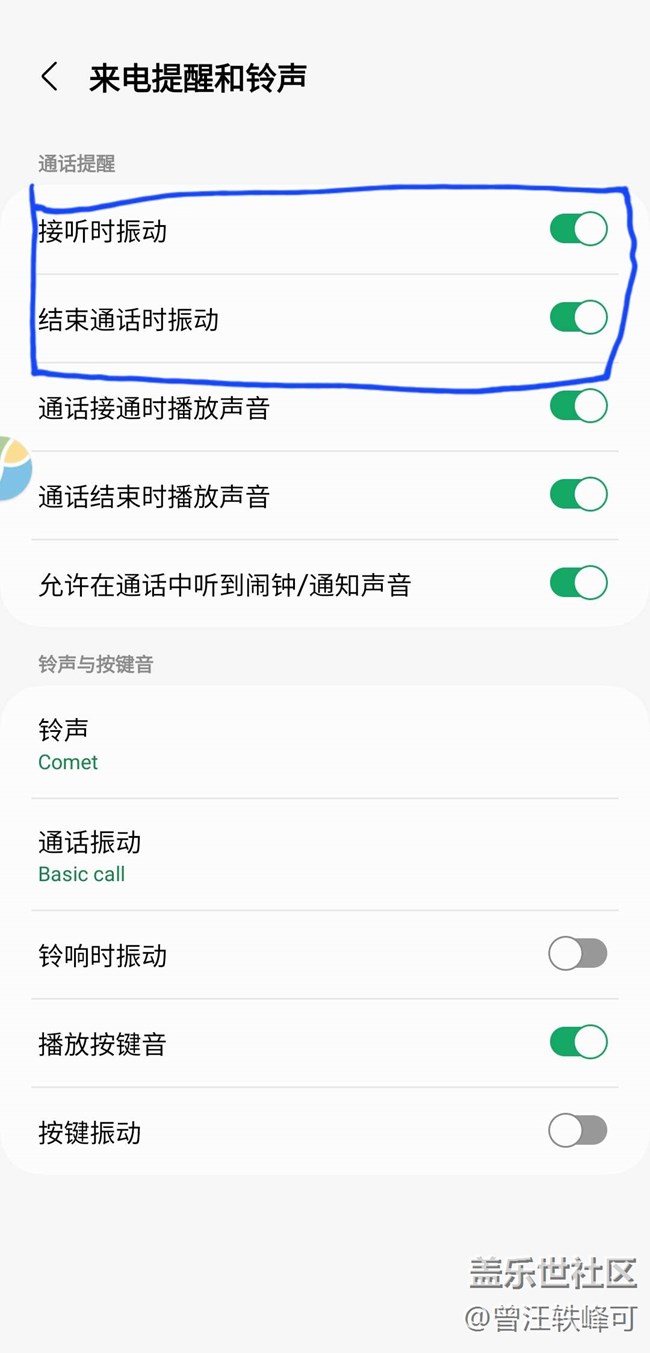Turn off 接听时振动 switch

coord(578,229)
